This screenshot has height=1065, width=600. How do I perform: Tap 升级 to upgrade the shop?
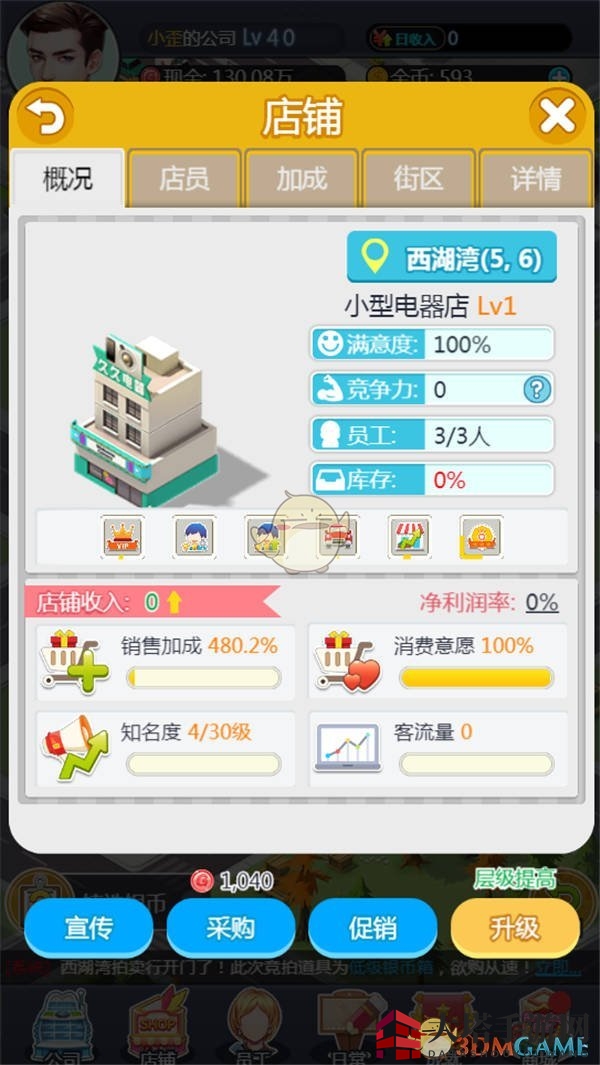514,928
